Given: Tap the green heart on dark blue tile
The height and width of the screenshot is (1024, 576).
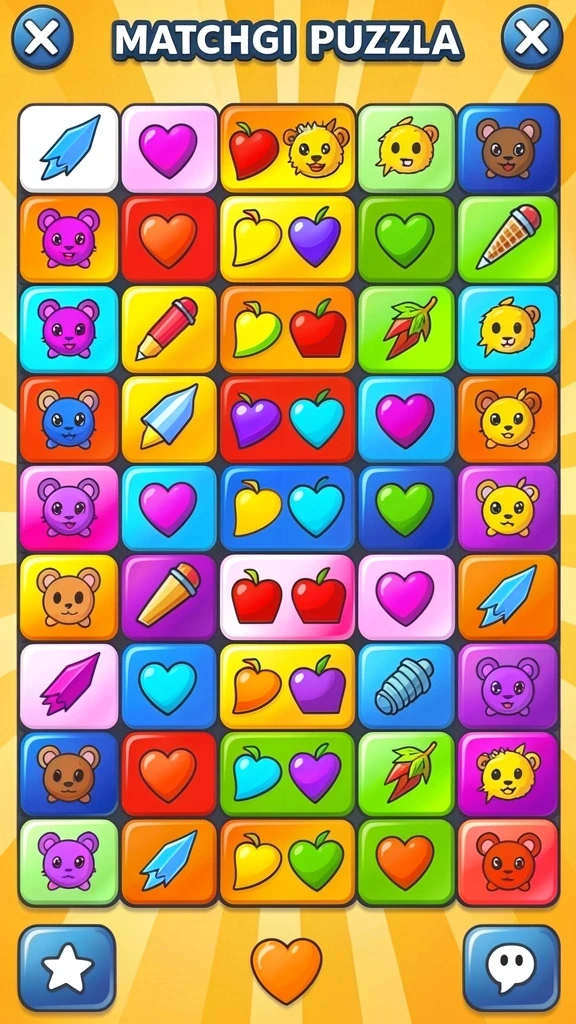Looking at the screenshot, I should [406, 509].
